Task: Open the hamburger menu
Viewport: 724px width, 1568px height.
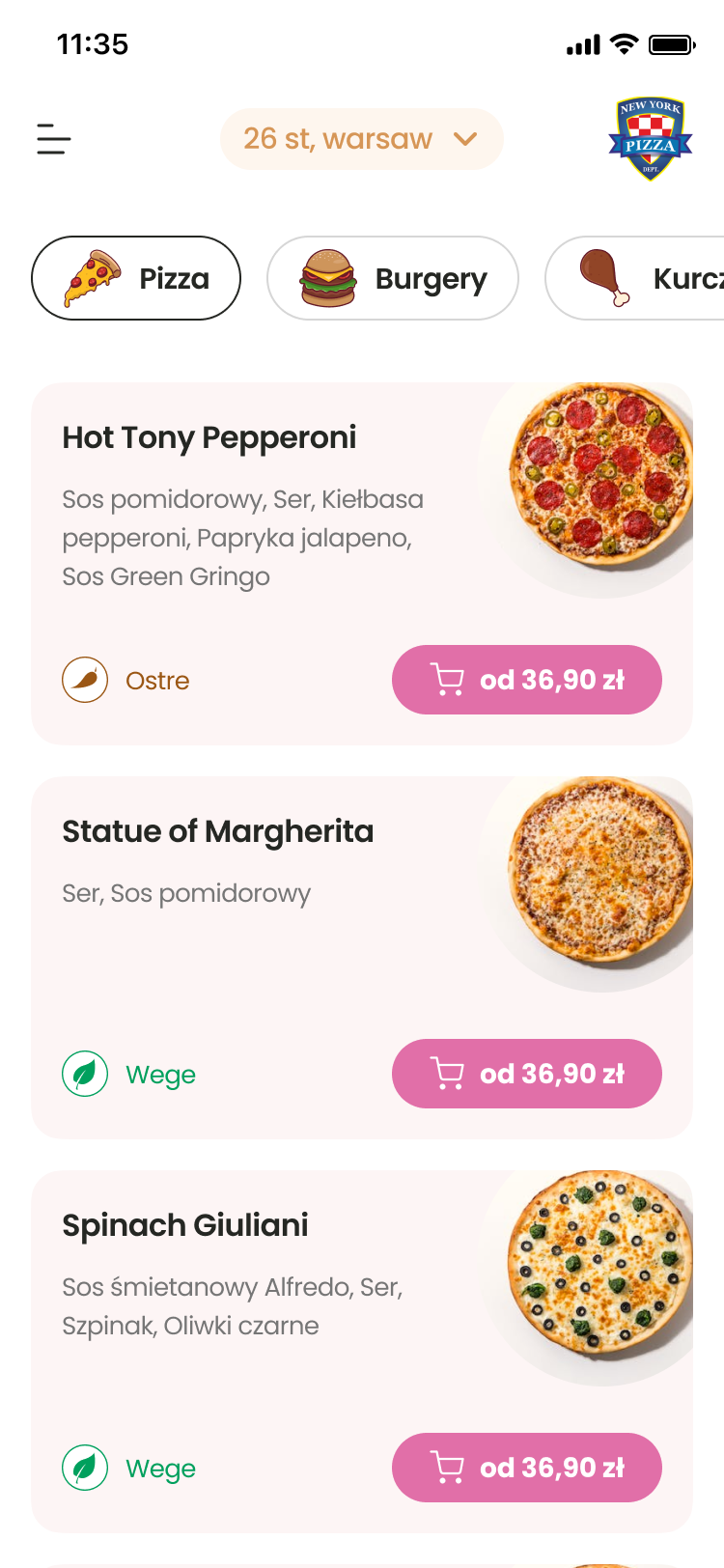Action: pyautogui.click(x=54, y=139)
